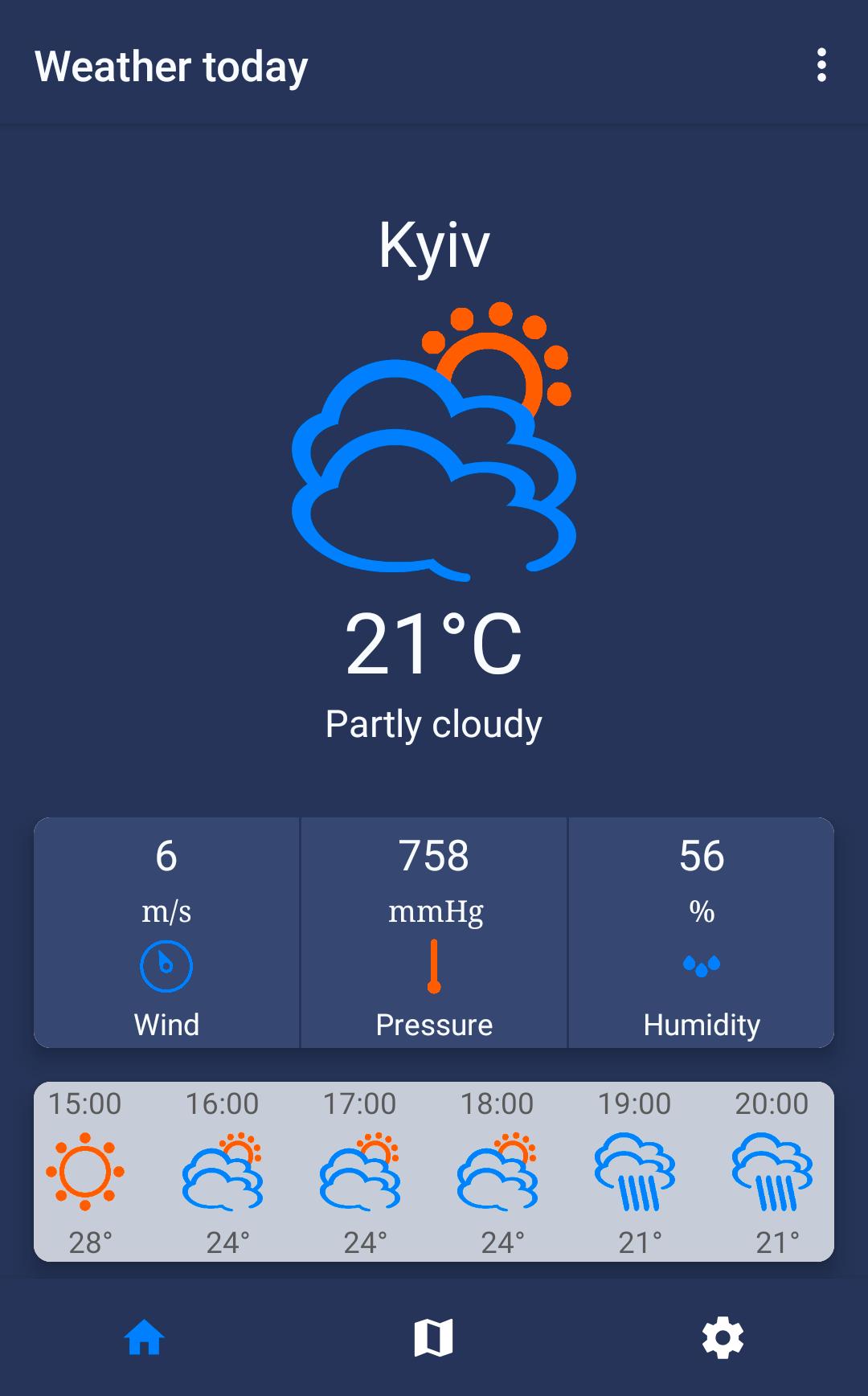Select the 21°C temperature reading
This screenshot has width=868, height=1396.
click(434, 643)
